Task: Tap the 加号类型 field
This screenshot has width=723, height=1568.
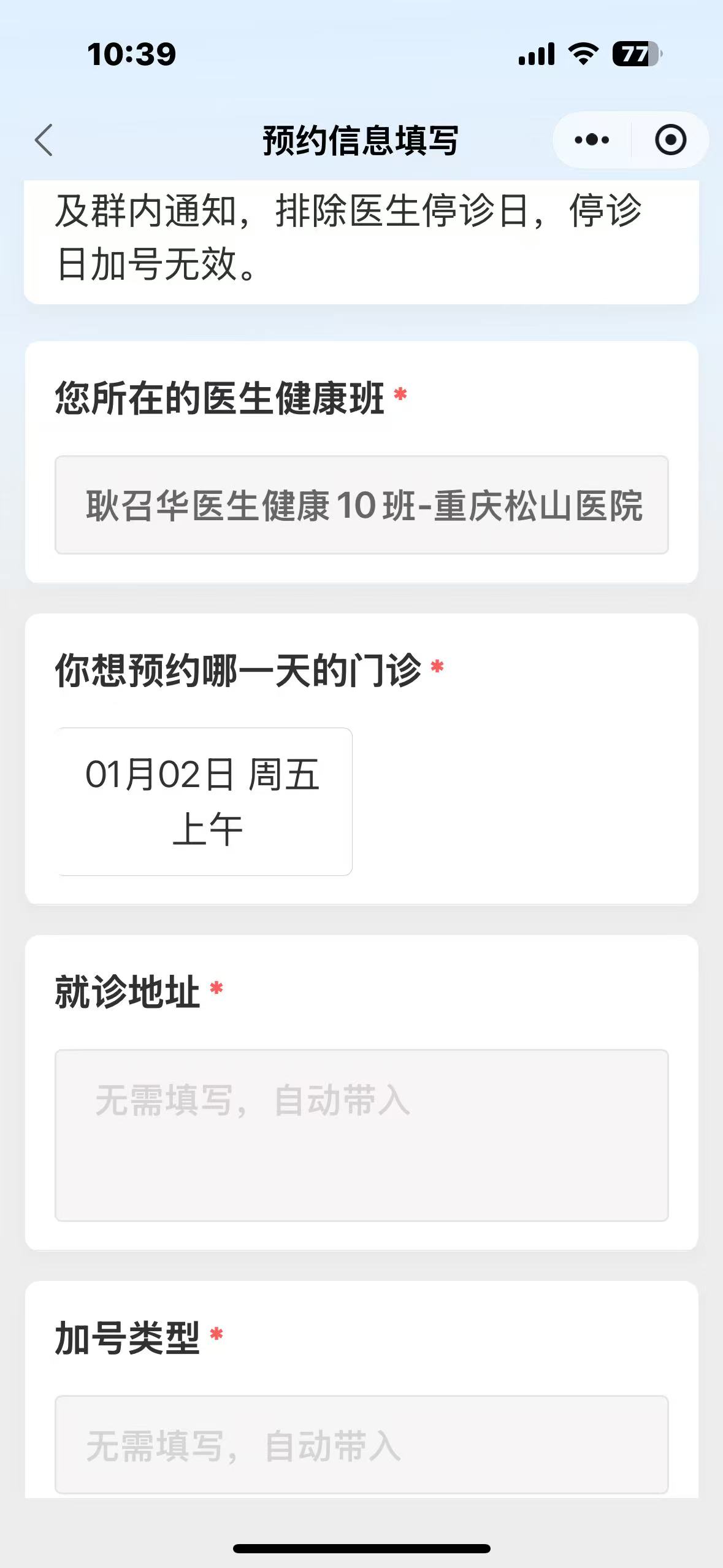Action: pyautogui.click(x=361, y=1444)
